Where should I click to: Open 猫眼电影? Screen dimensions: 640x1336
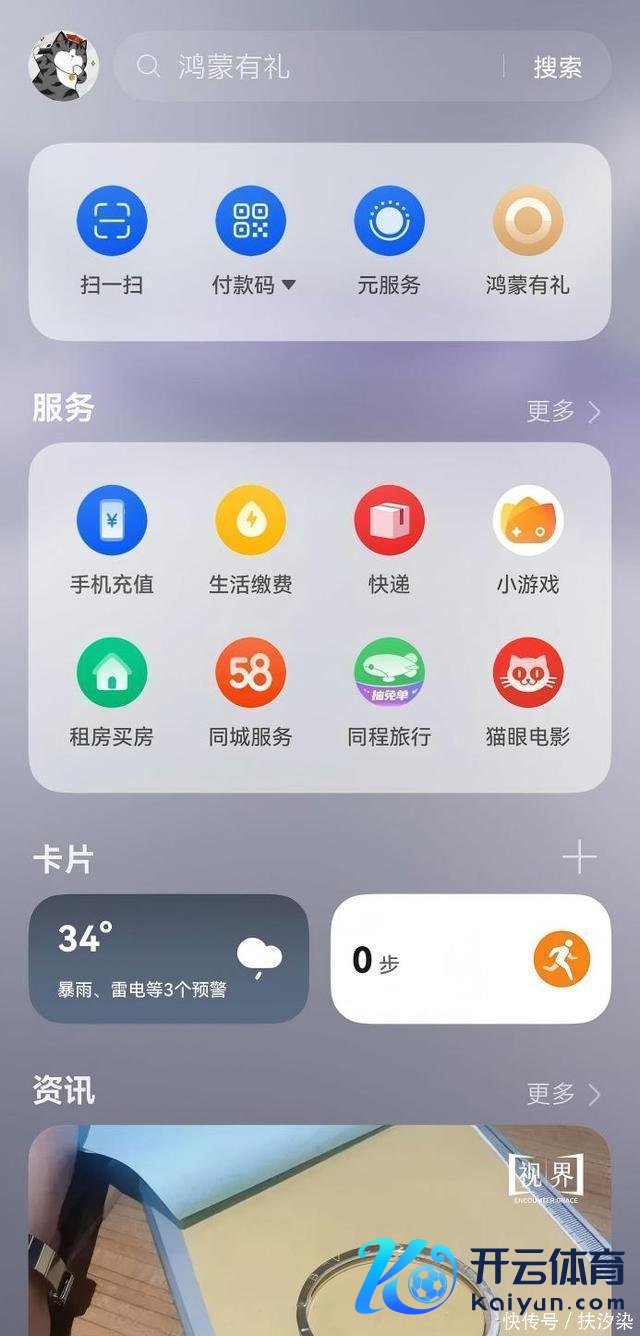pos(528,673)
